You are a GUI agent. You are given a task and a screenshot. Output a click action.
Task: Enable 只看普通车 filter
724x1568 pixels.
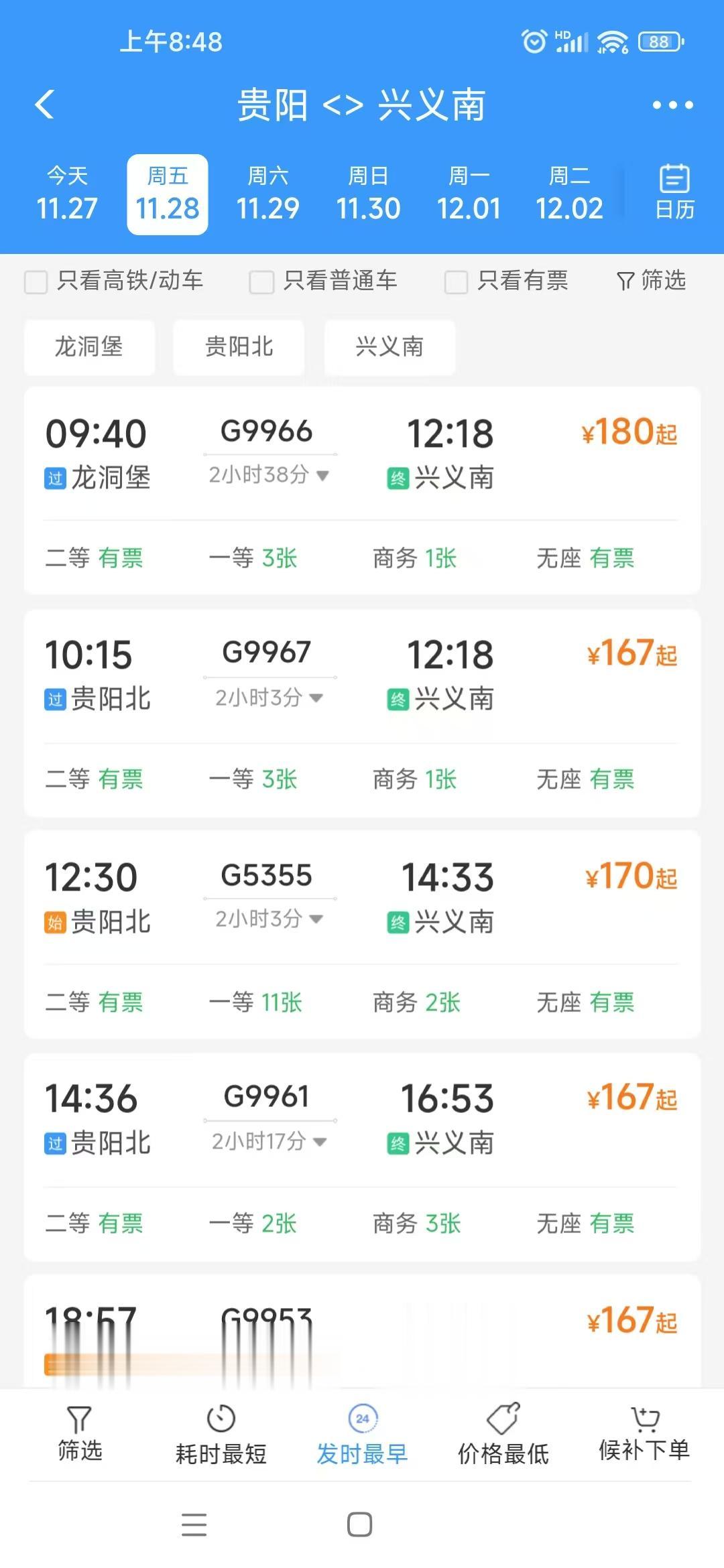(x=261, y=281)
